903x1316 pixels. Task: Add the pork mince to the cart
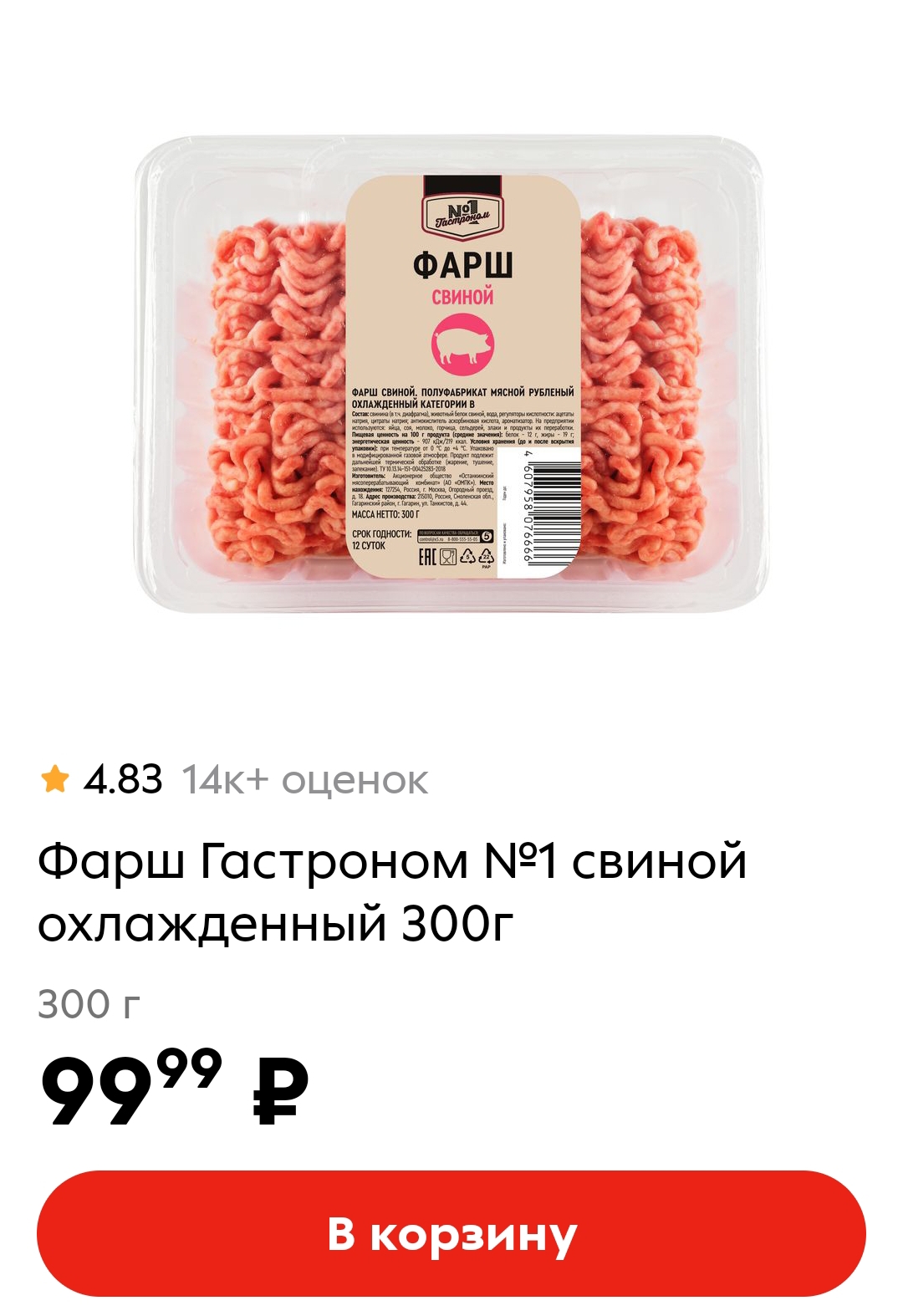tap(451, 1234)
